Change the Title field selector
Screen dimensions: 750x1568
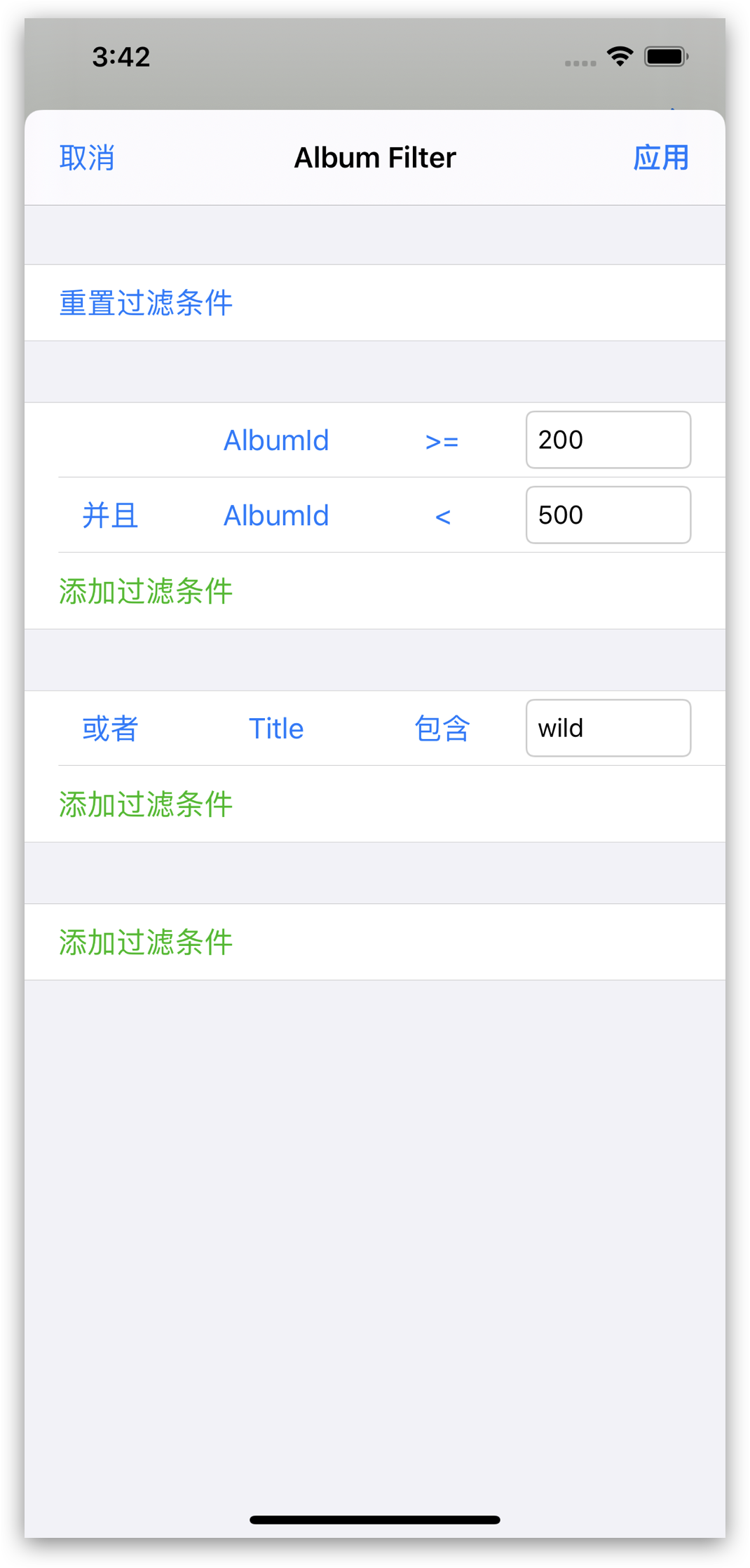(x=276, y=729)
